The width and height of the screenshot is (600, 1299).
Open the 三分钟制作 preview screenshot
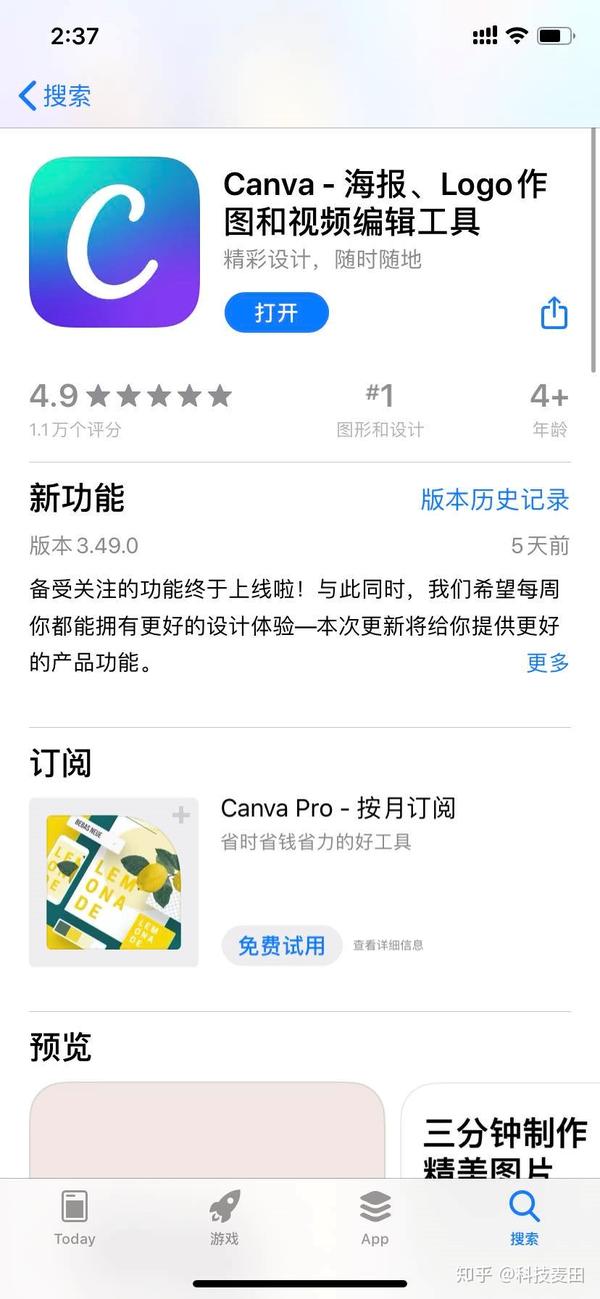pyautogui.click(x=500, y=1131)
